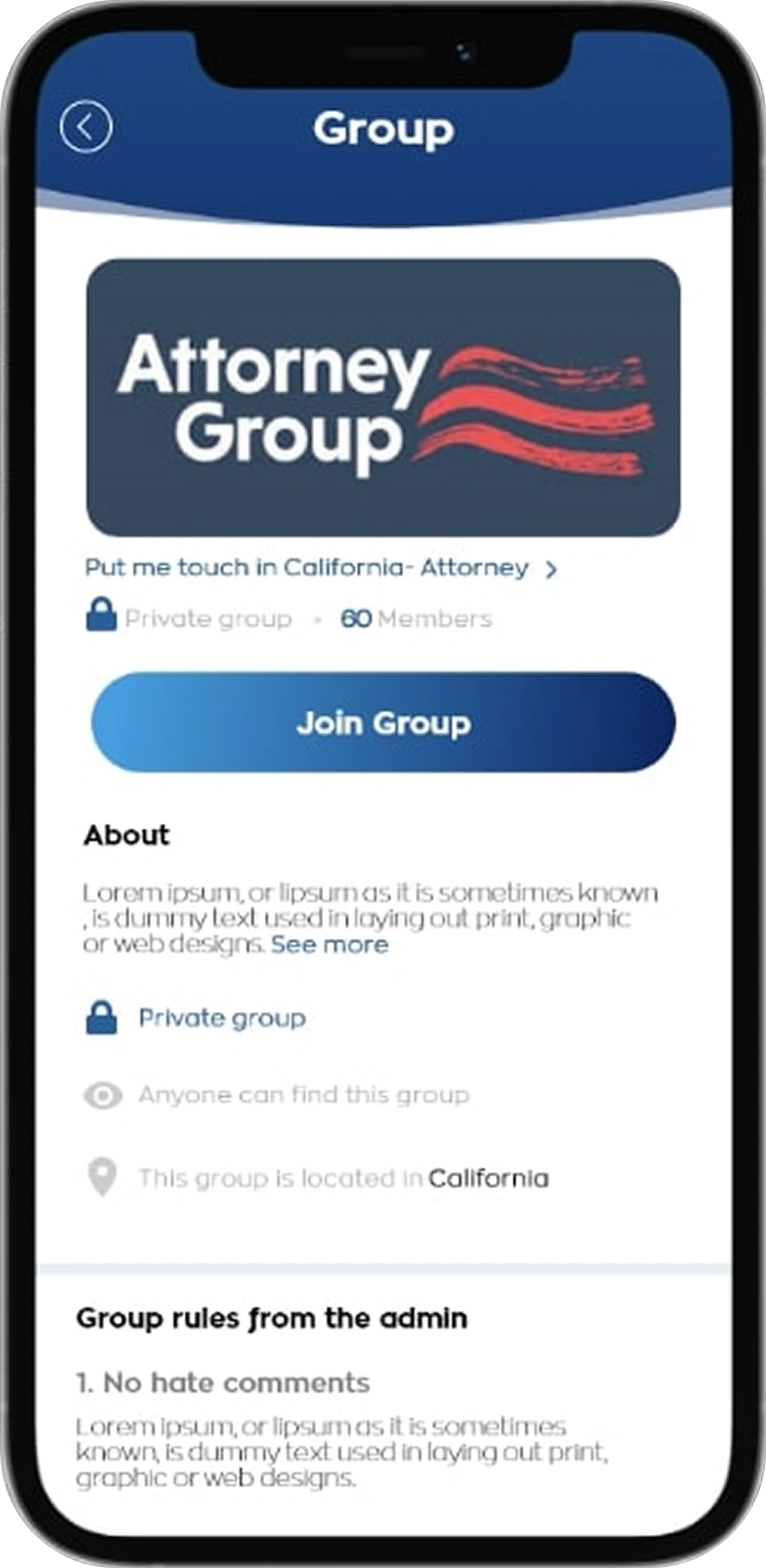Go back using the circled arrow
The width and height of the screenshot is (766, 1568).
pyautogui.click(x=86, y=127)
